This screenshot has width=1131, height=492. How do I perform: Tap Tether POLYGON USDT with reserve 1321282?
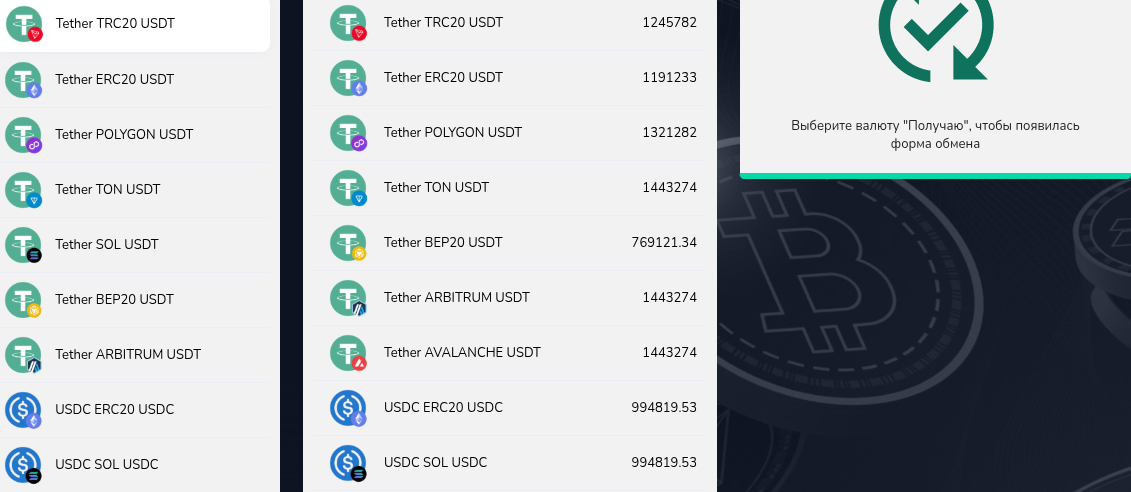click(510, 132)
